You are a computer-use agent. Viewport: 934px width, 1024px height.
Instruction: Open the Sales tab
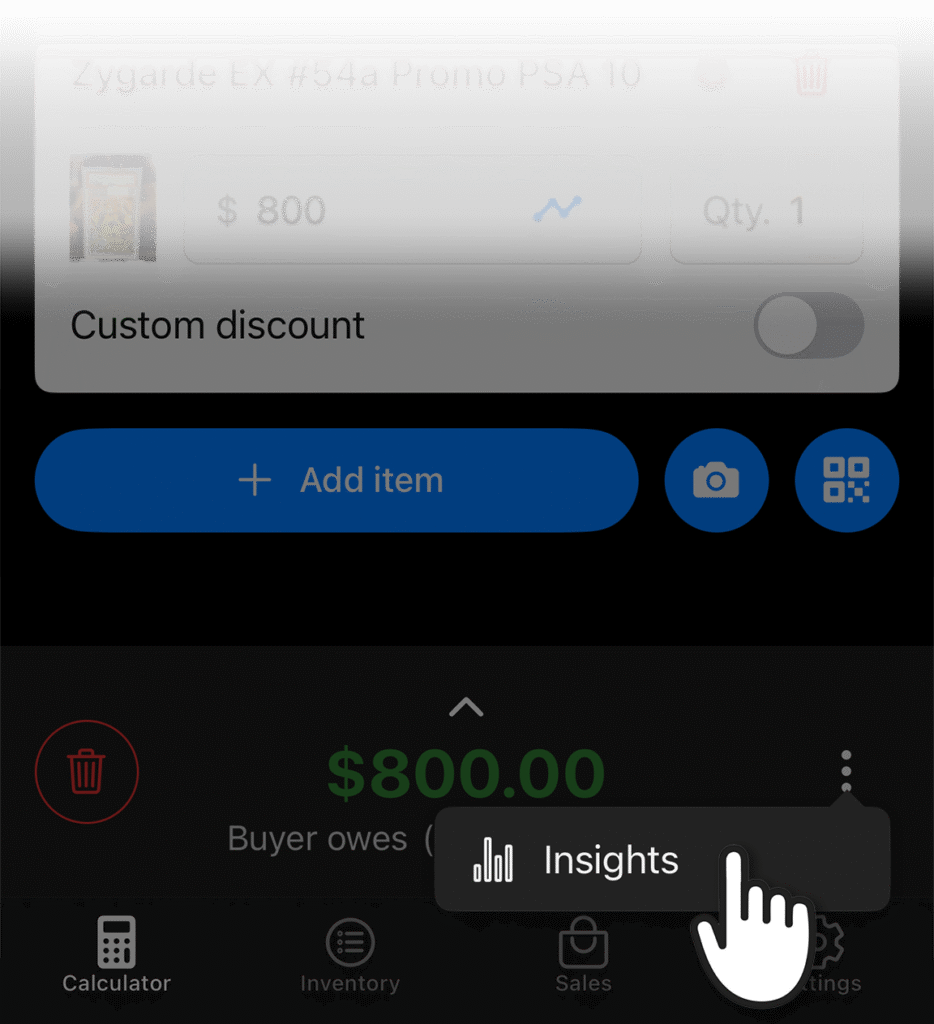583,955
